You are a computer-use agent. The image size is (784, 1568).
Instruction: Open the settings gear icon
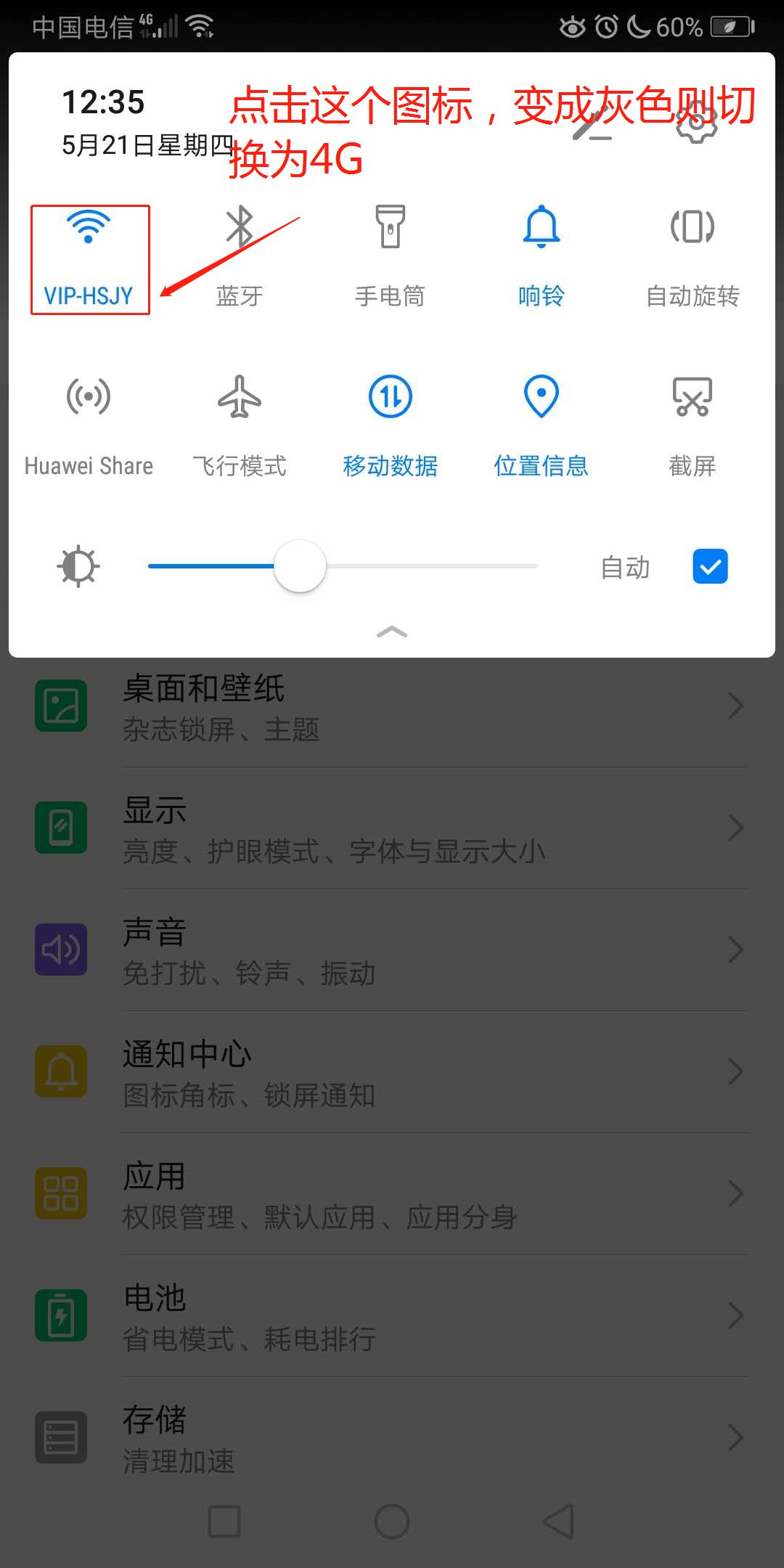pyautogui.click(x=697, y=123)
